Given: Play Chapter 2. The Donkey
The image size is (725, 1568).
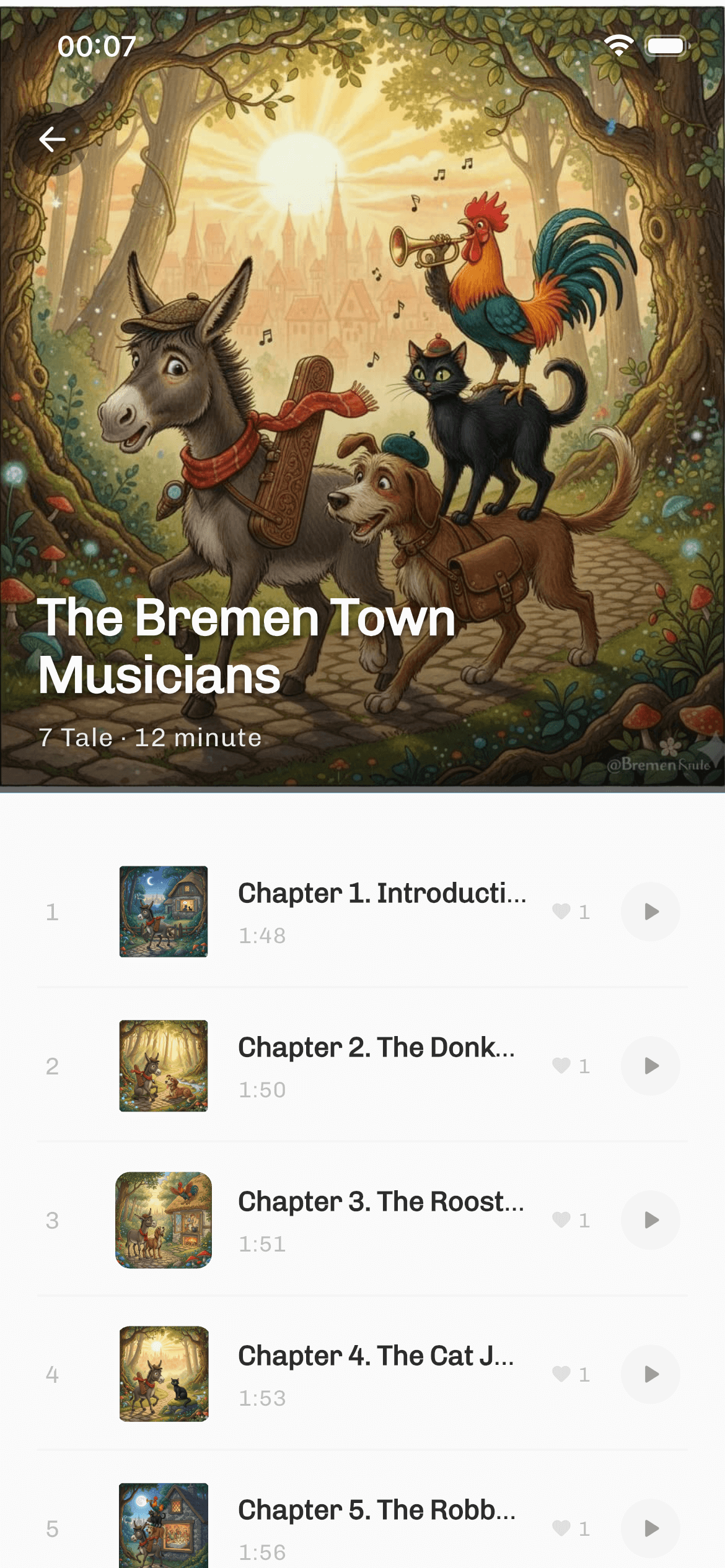Looking at the screenshot, I should [651, 1066].
